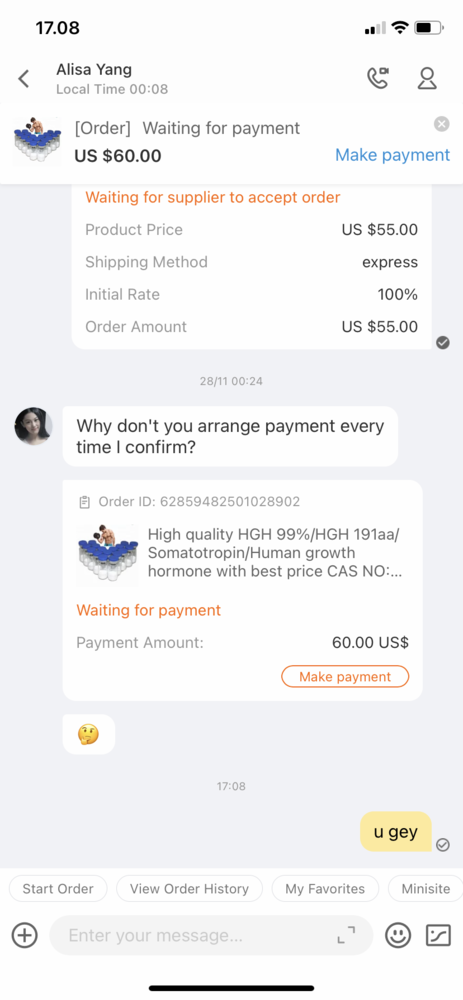Screen dimensions: 463x1000
Task: Tap Make payment button in order card
Action: [345, 677]
